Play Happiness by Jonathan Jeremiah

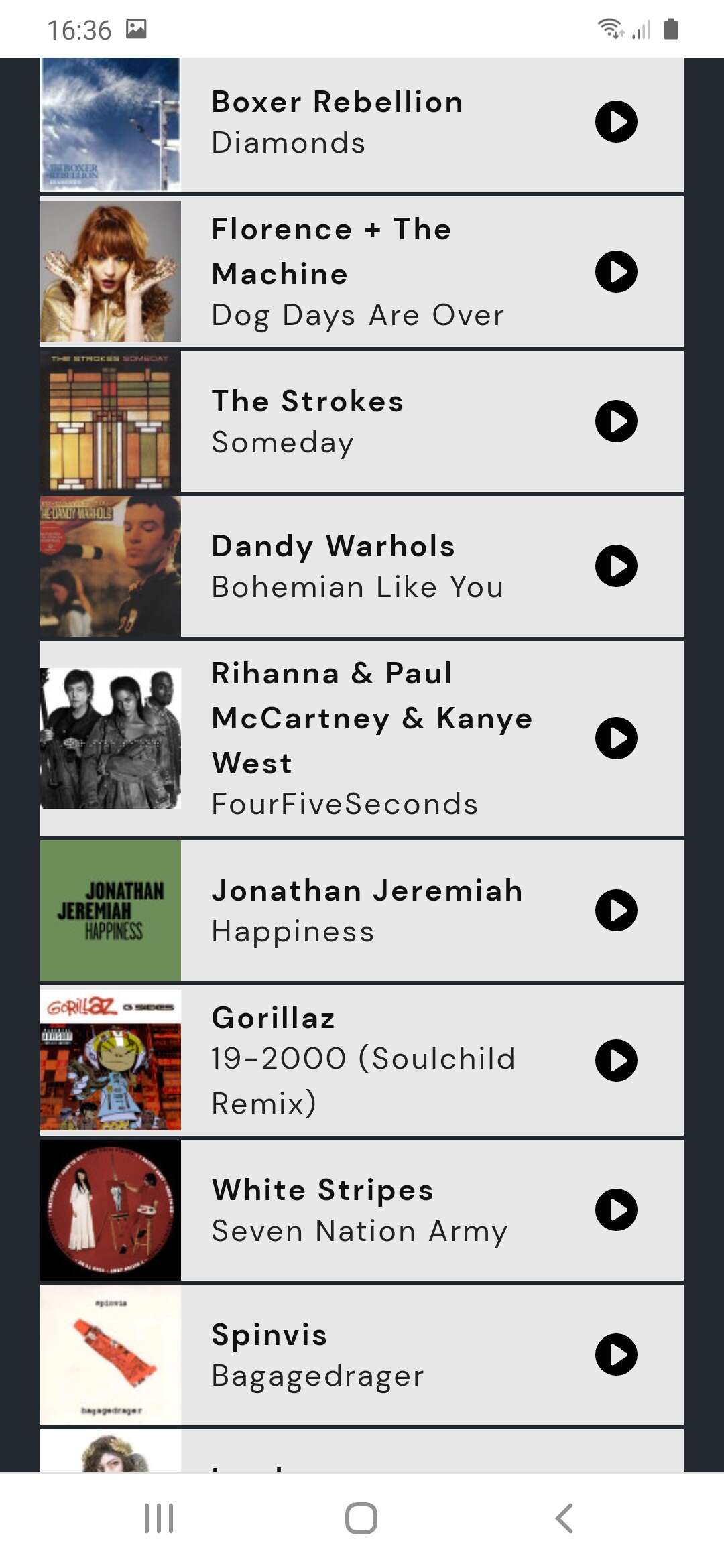[x=616, y=911]
